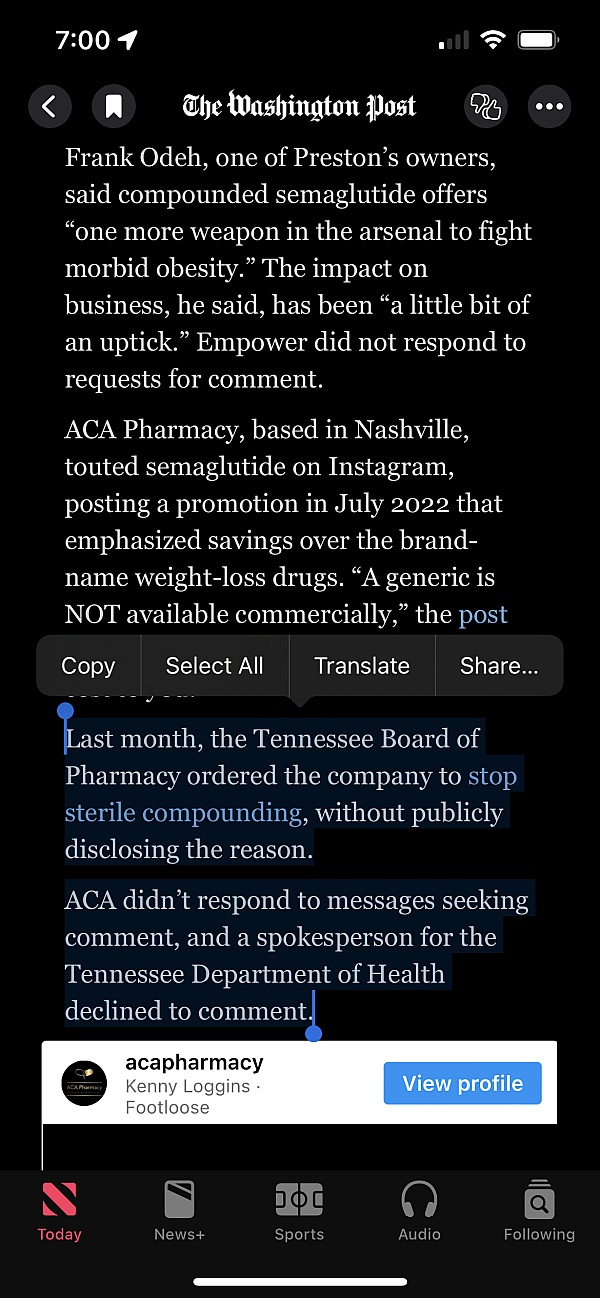Bookmark this Washington Post article
Image resolution: width=600 pixels, height=1298 pixels.
tap(114, 106)
